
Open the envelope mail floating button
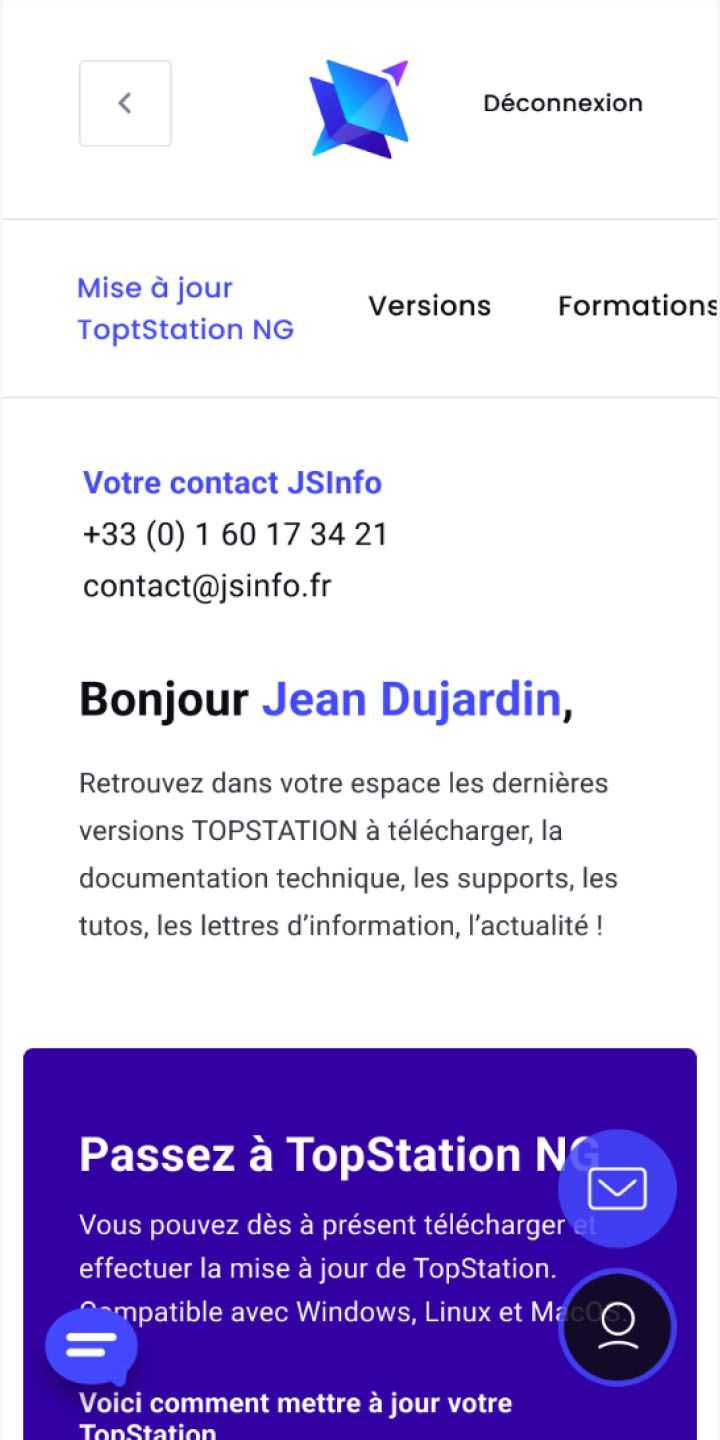(x=617, y=1189)
